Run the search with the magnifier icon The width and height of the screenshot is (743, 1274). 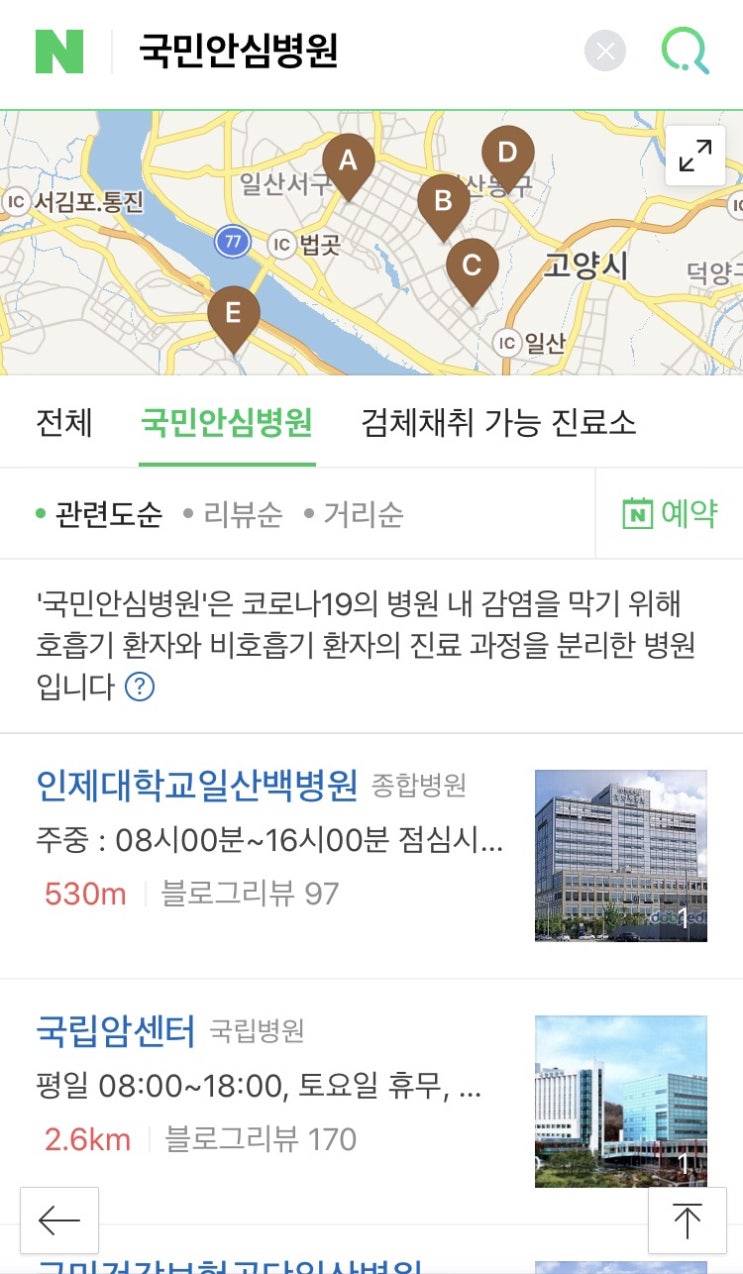685,51
